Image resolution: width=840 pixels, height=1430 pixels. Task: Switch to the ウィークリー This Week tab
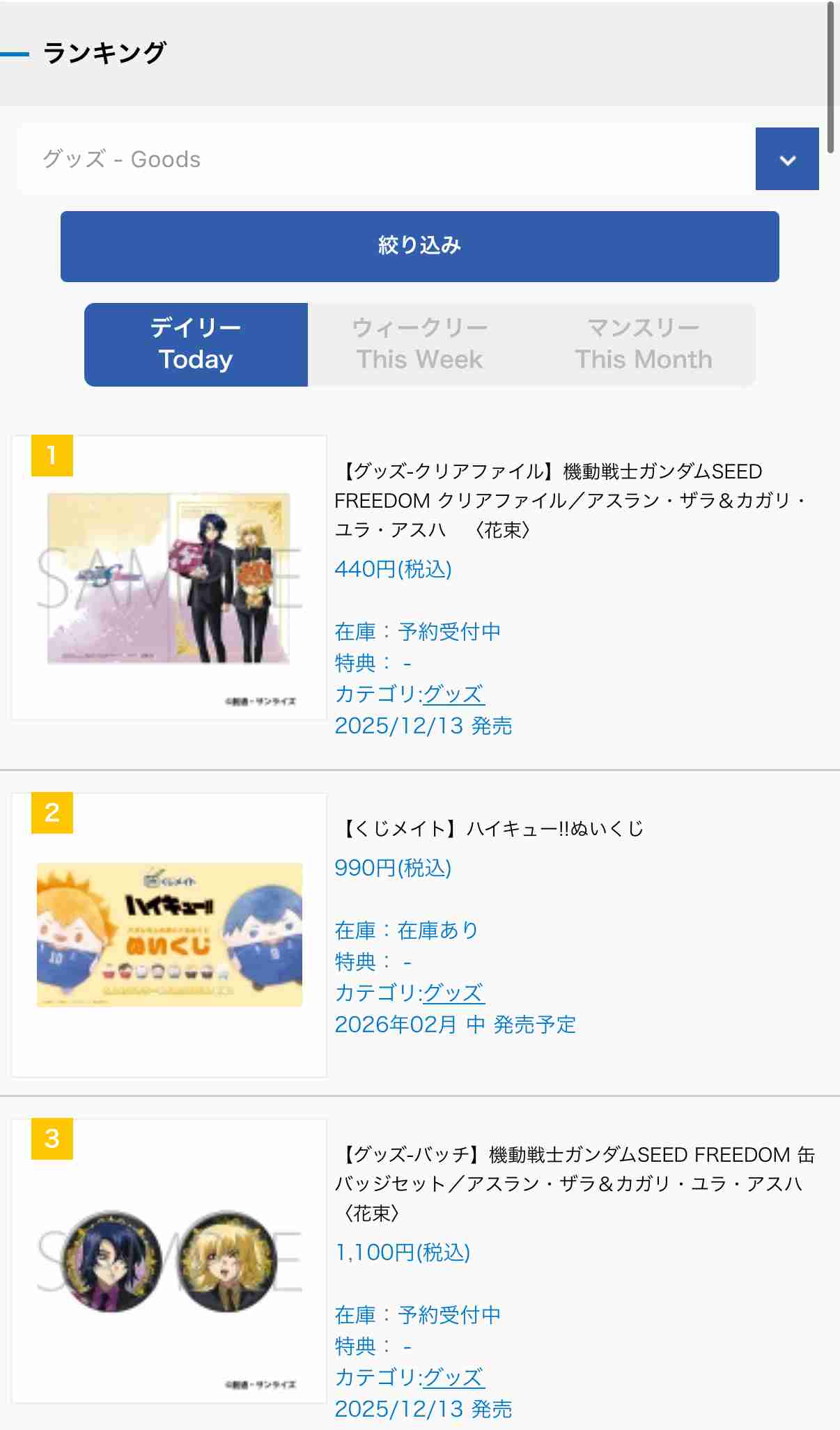click(x=419, y=344)
